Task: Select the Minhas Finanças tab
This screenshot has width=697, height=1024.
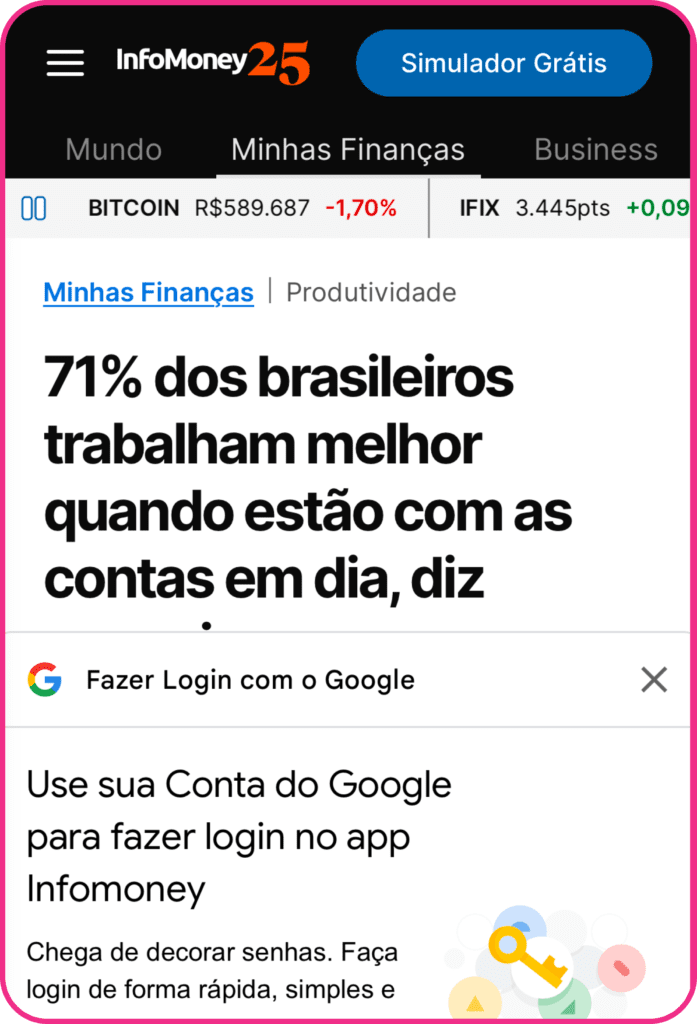Action: (348, 150)
